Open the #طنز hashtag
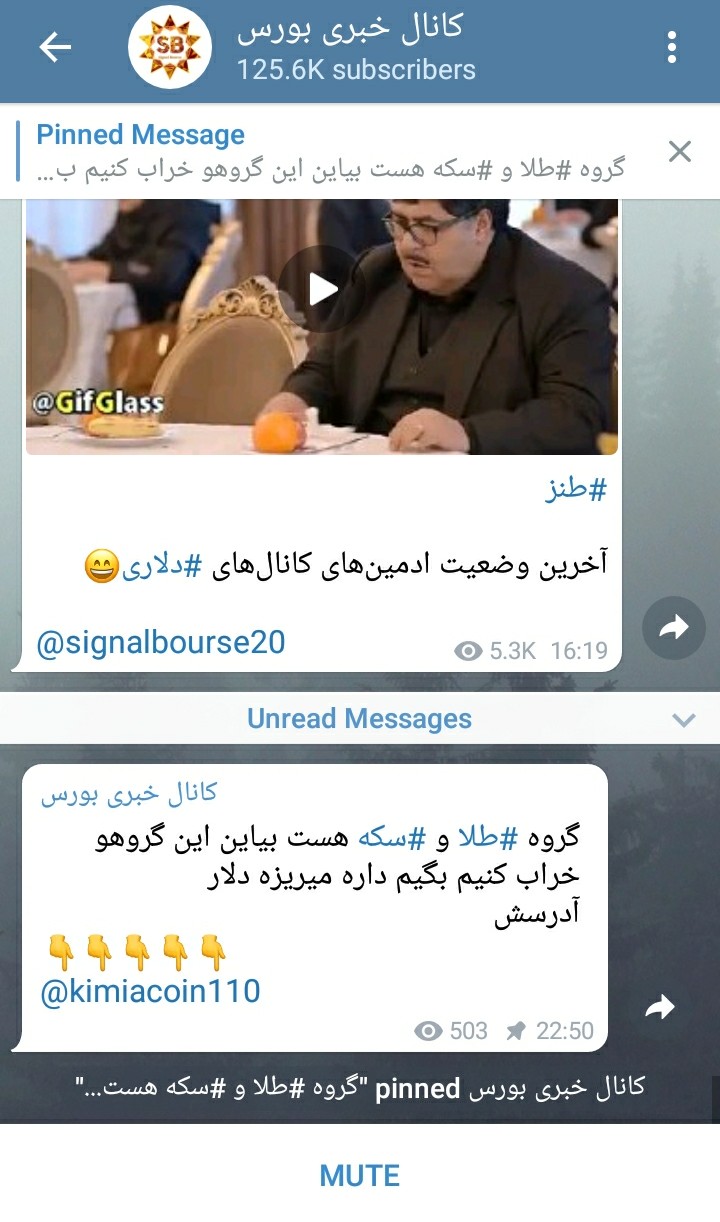Image resolution: width=720 pixels, height=1222 pixels. click(x=575, y=491)
